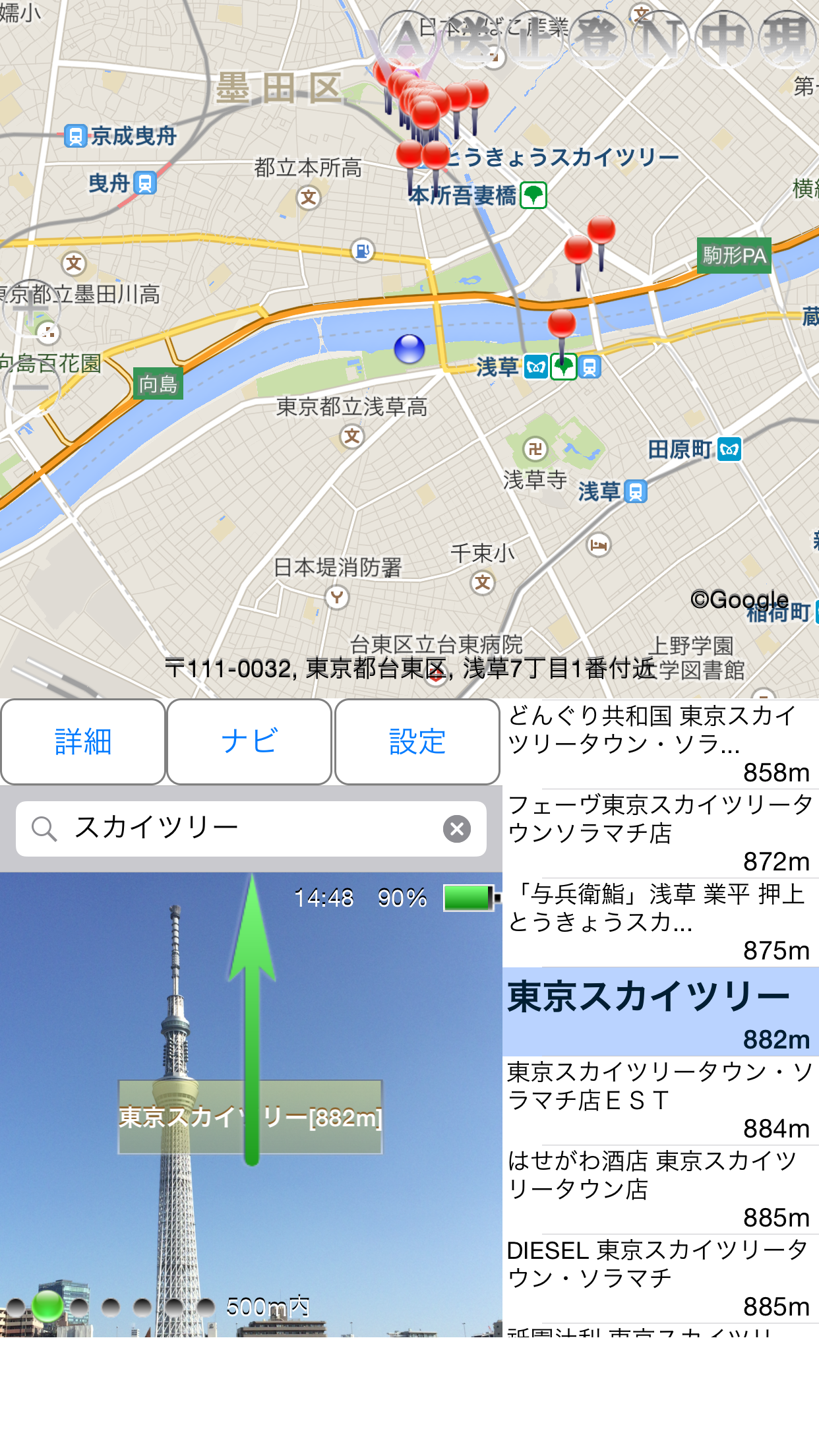Open the 詳細 details button
The width and height of the screenshot is (819, 1456).
tap(83, 742)
